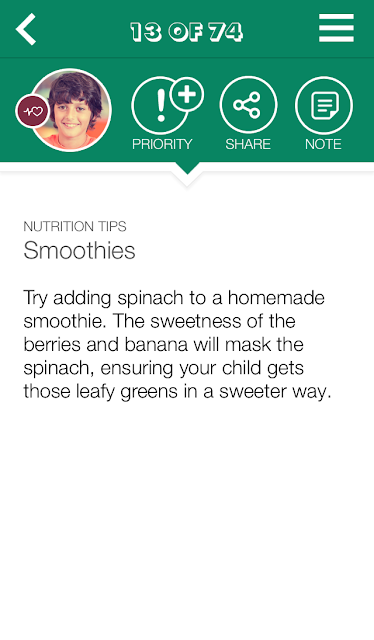Screen dimensions: 374x640
Task: Share the Smoothies tip
Action: tap(248, 113)
